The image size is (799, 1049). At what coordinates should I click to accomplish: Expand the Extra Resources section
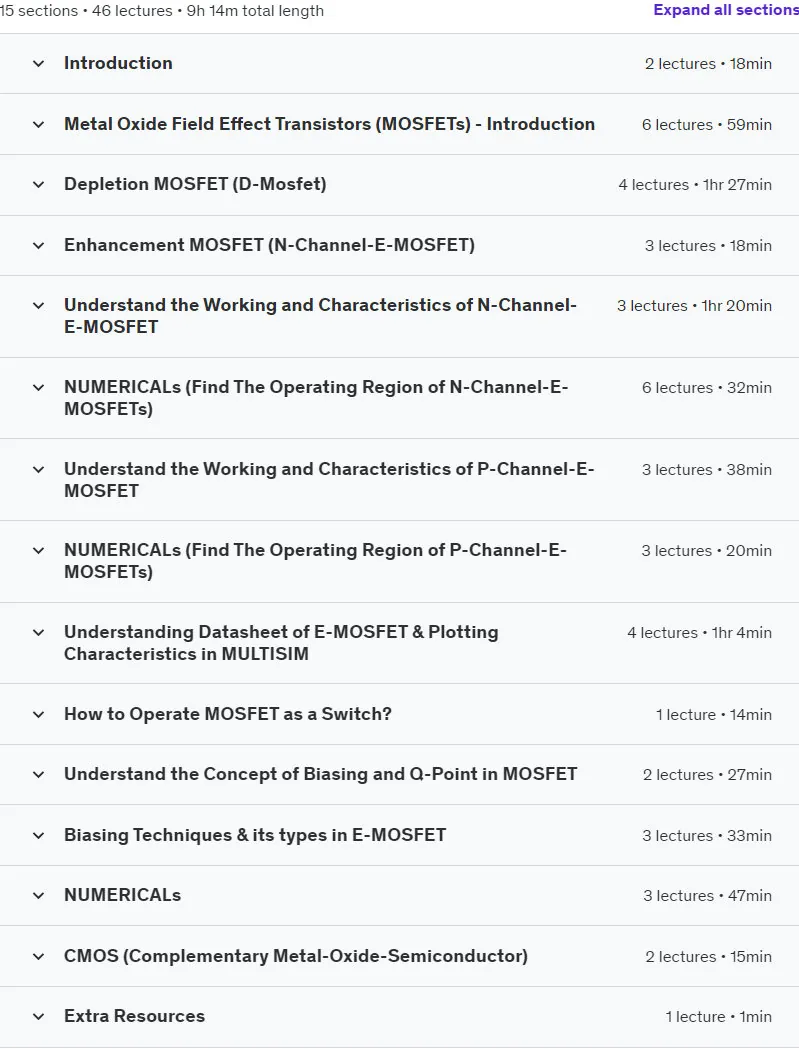(x=400, y=1017)
